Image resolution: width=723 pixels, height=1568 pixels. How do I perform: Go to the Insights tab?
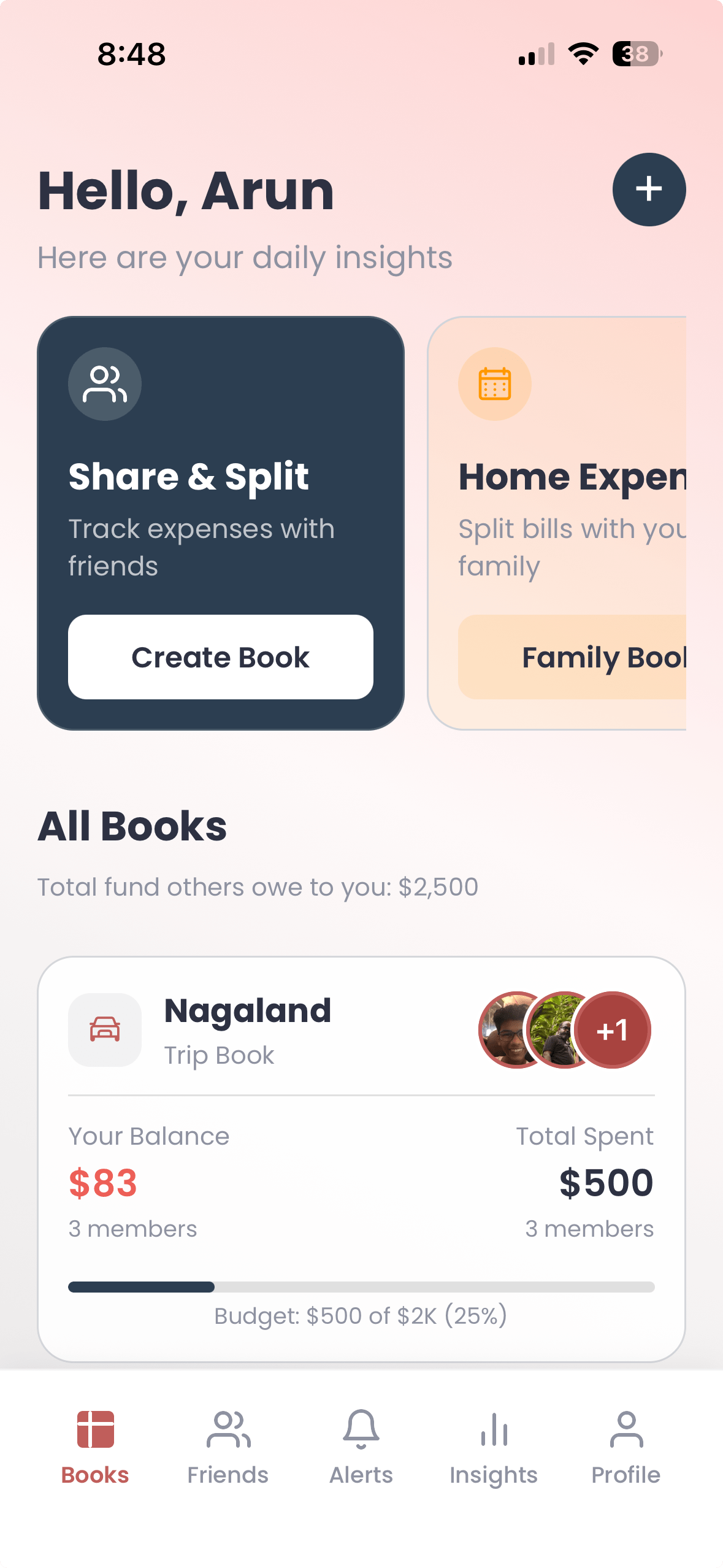click(494, 1447)
